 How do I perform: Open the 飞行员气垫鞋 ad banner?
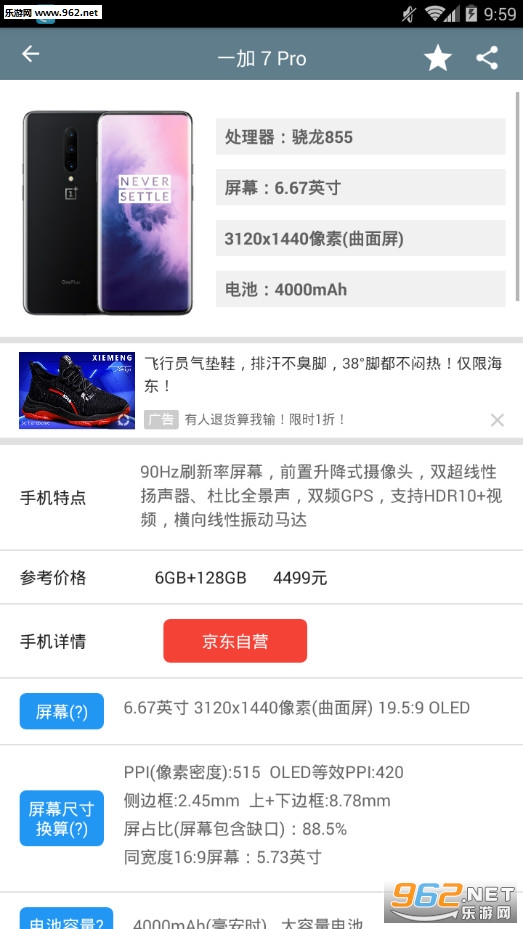(x=261, y=391)
